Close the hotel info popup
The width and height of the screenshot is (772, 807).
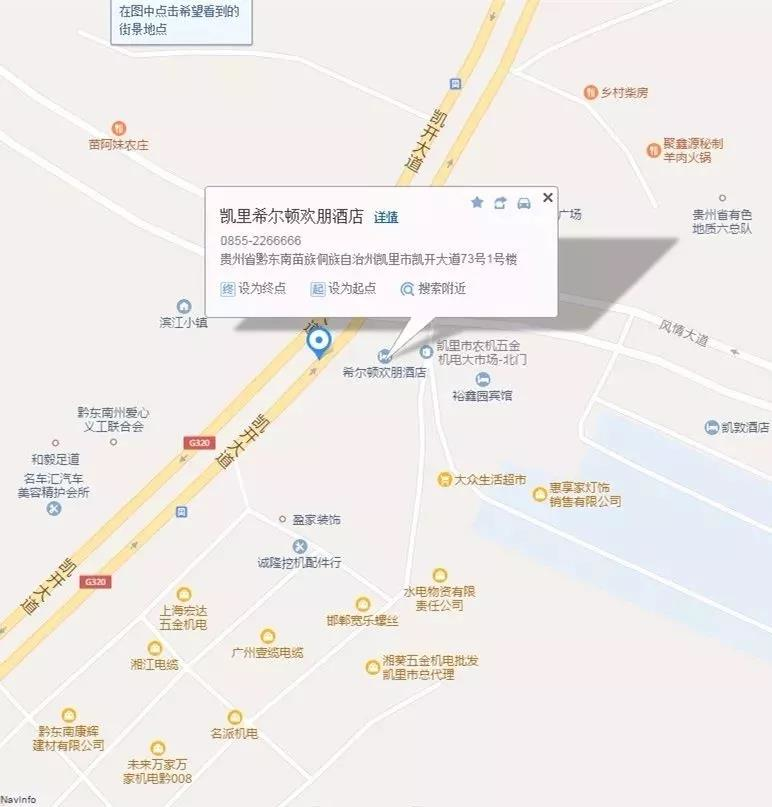547,198
